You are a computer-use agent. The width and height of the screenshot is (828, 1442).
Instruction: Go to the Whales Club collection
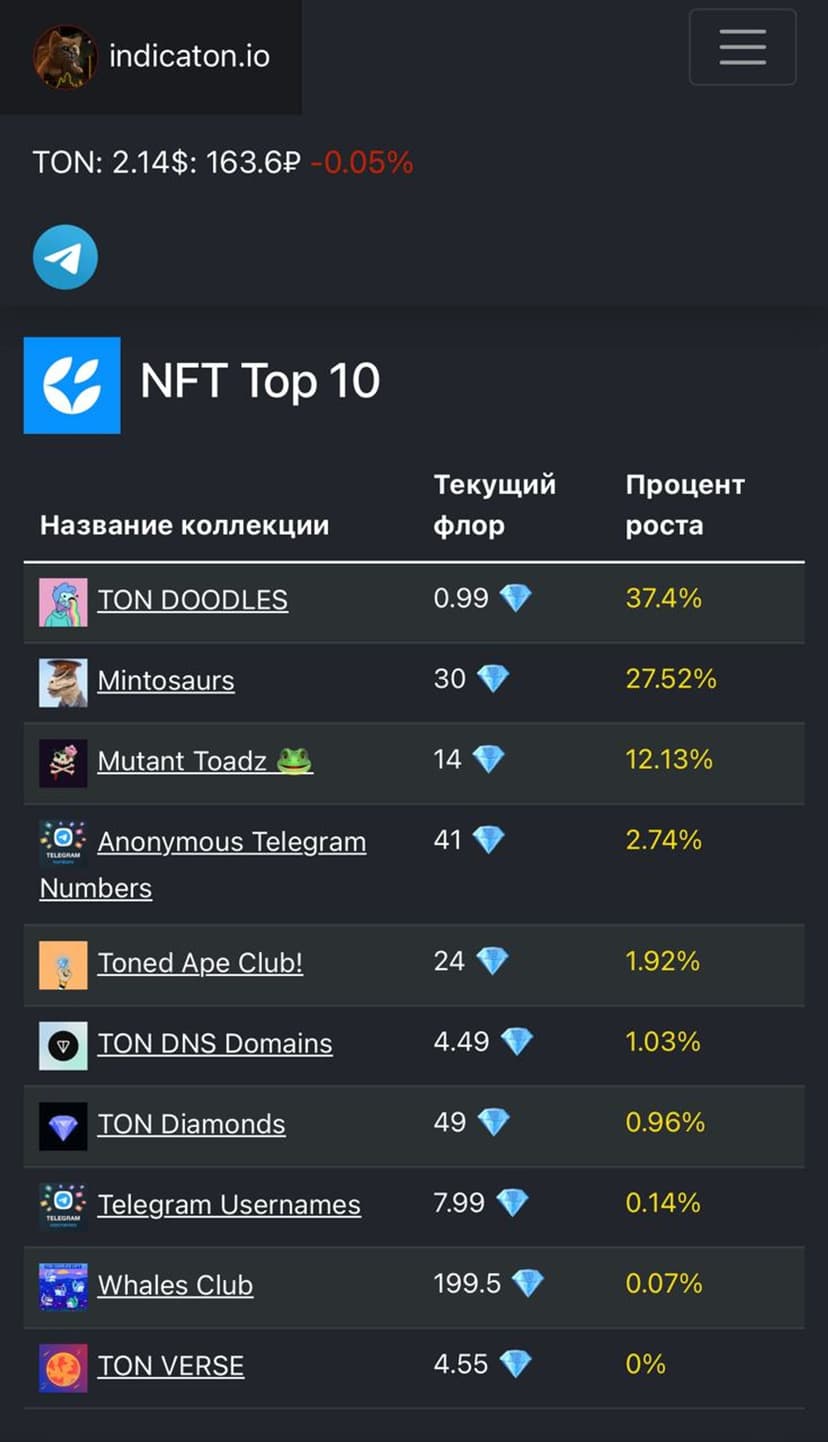(x=175, y=1285)
